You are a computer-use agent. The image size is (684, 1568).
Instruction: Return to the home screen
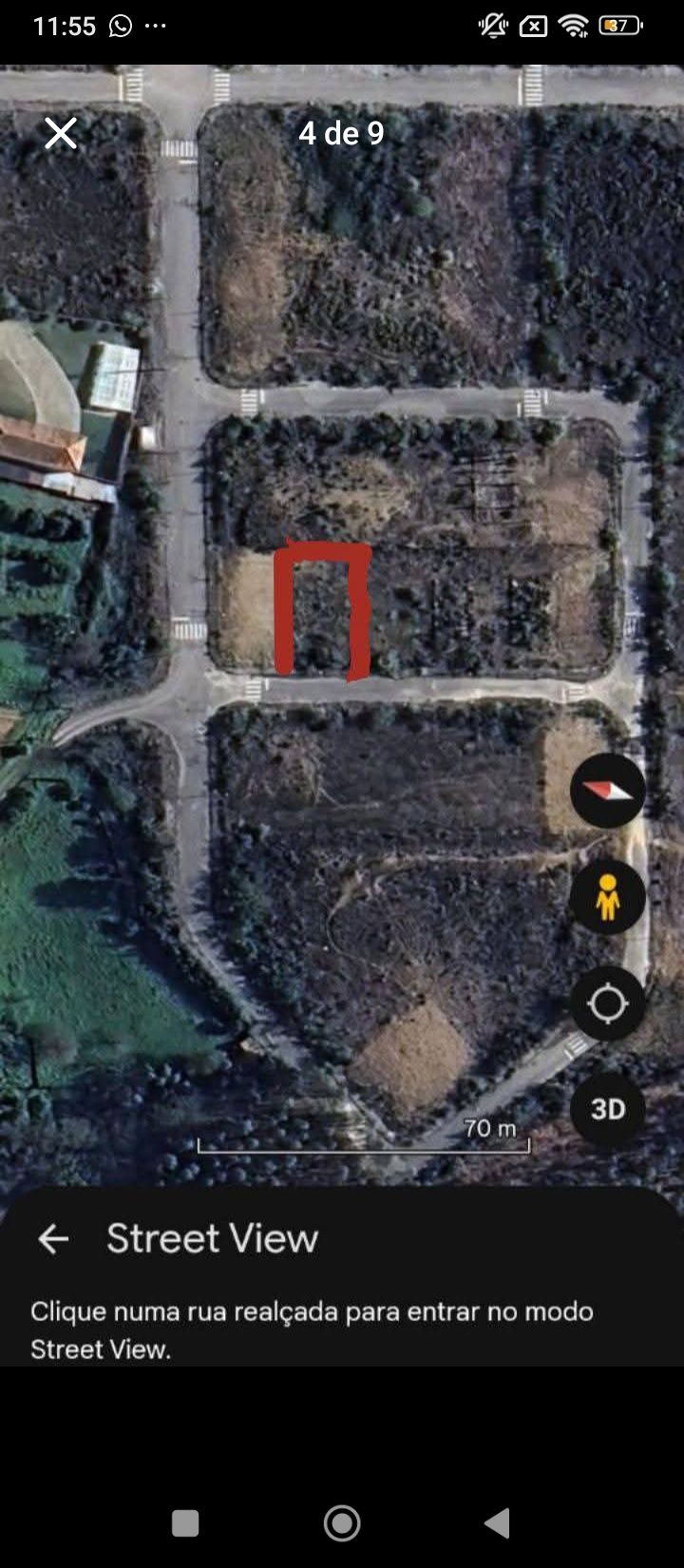pyautogui.click(x=342, y=1522)
